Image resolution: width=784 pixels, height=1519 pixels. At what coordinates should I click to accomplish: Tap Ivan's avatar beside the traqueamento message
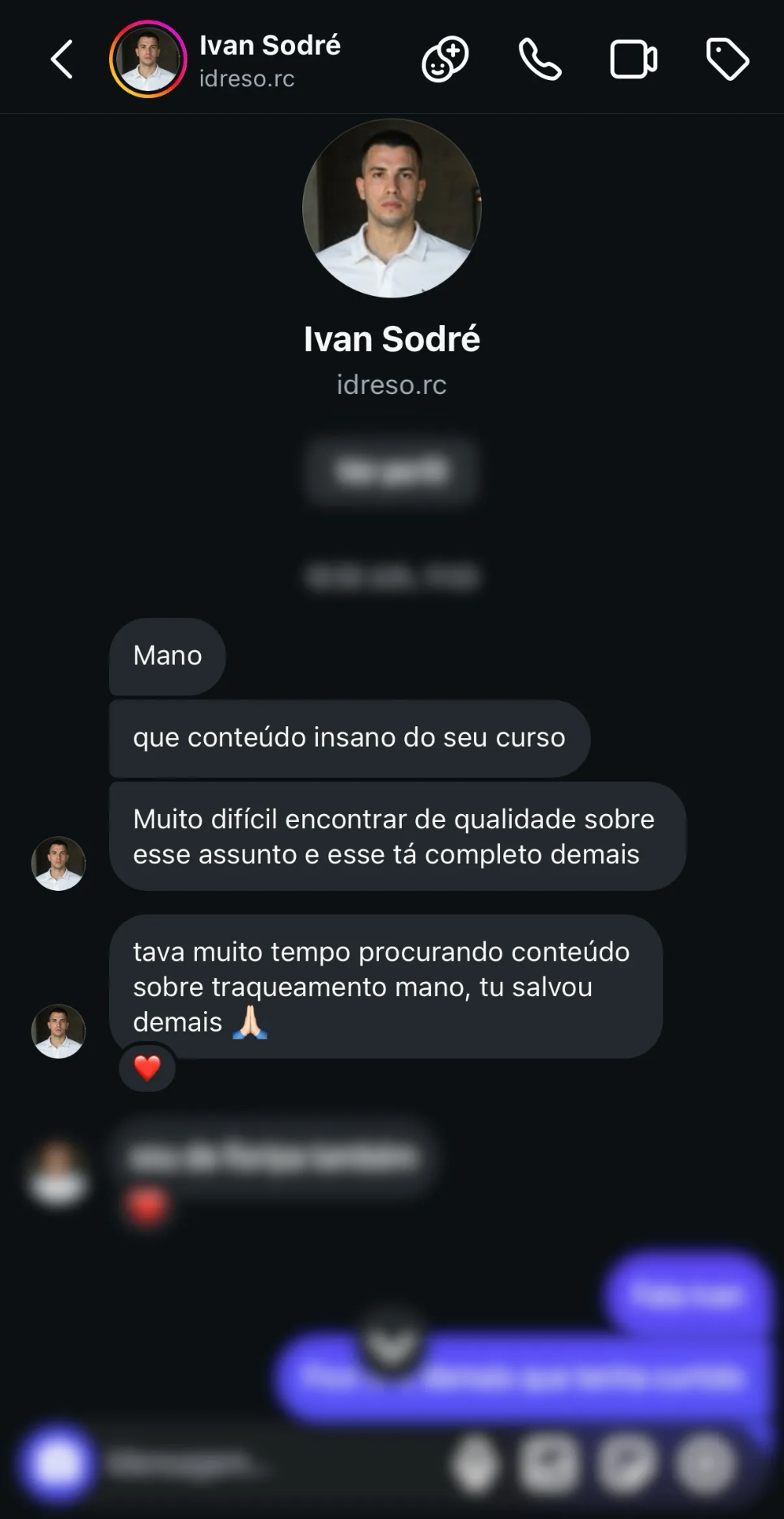58,1030
